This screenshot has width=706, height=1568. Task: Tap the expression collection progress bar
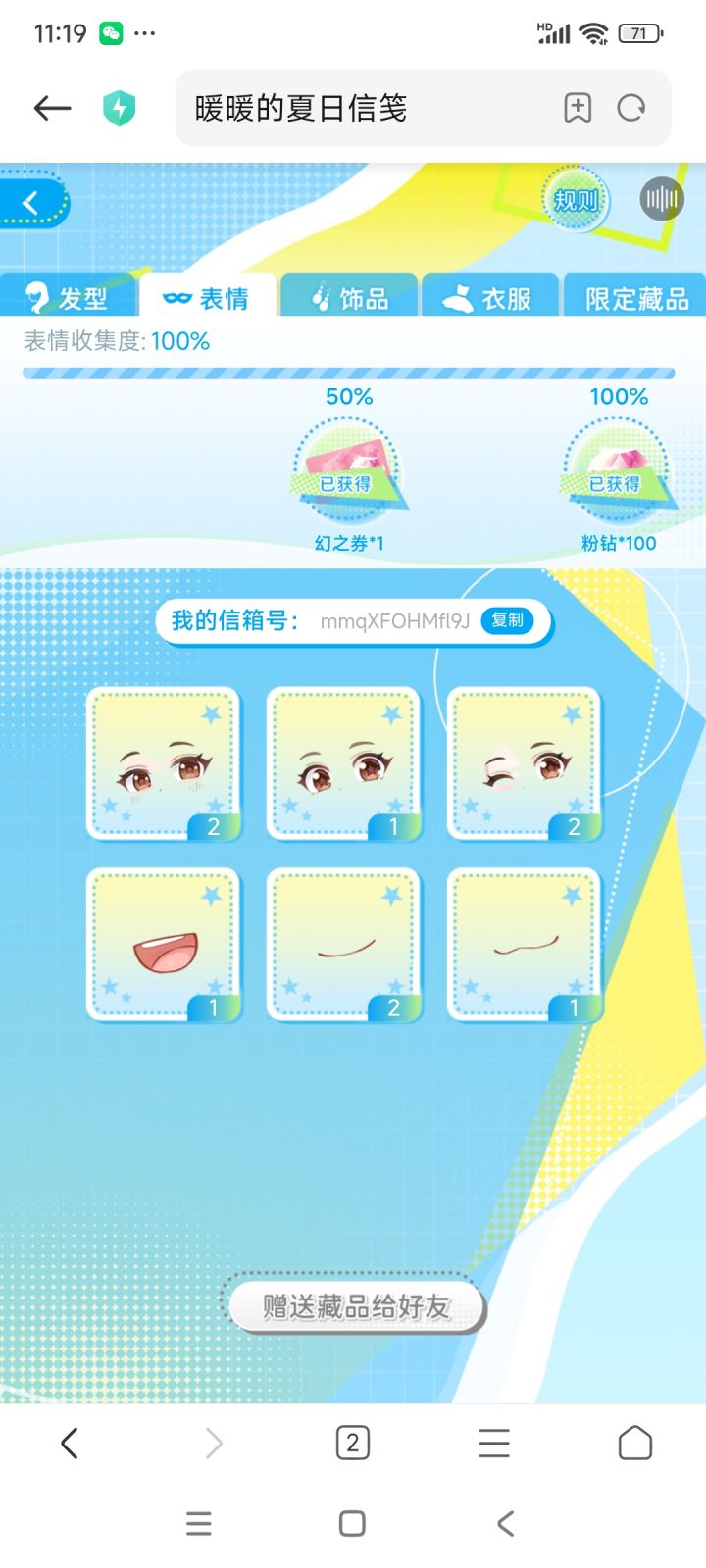click(353, 371)
